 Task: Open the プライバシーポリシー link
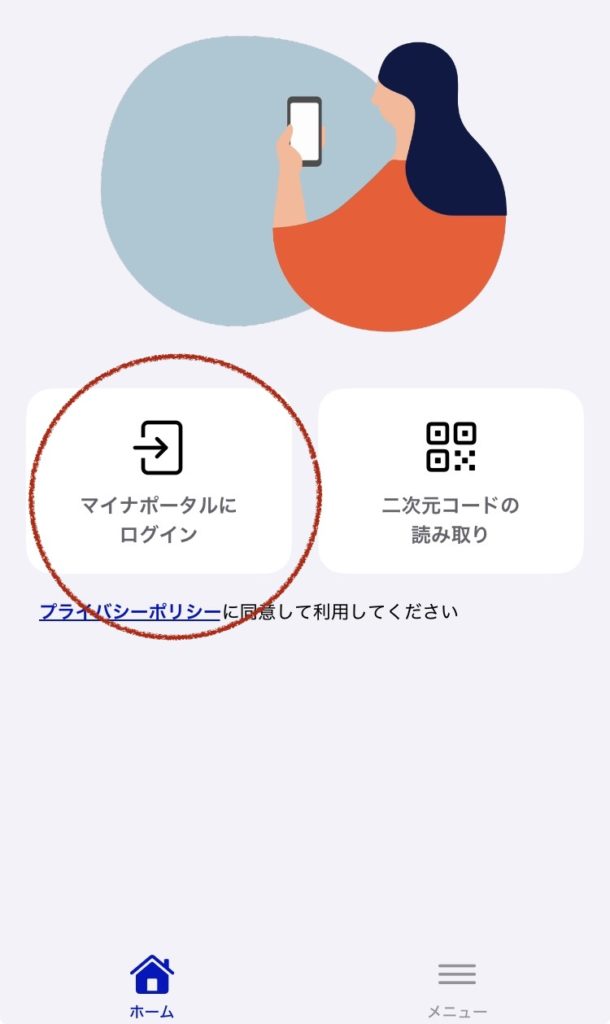(x=130, y=611)
